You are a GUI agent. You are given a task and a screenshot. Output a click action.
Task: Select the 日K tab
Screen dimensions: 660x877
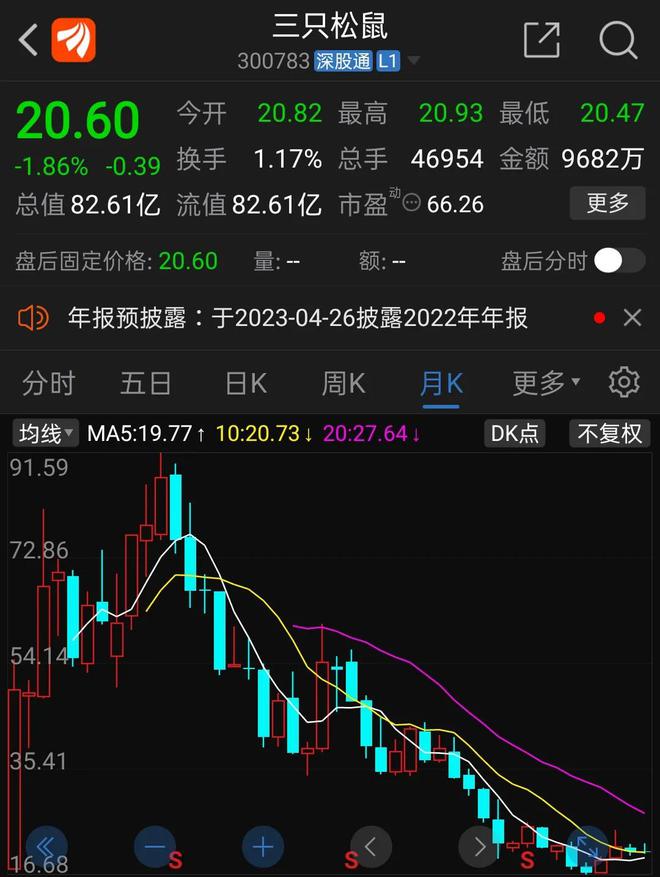pos(245,382)
